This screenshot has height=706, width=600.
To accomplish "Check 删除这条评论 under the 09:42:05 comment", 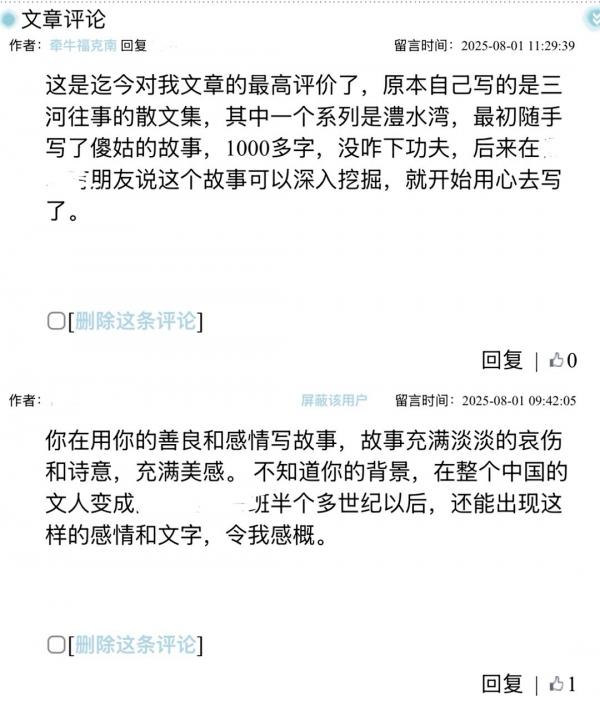I will coord(56,645).
